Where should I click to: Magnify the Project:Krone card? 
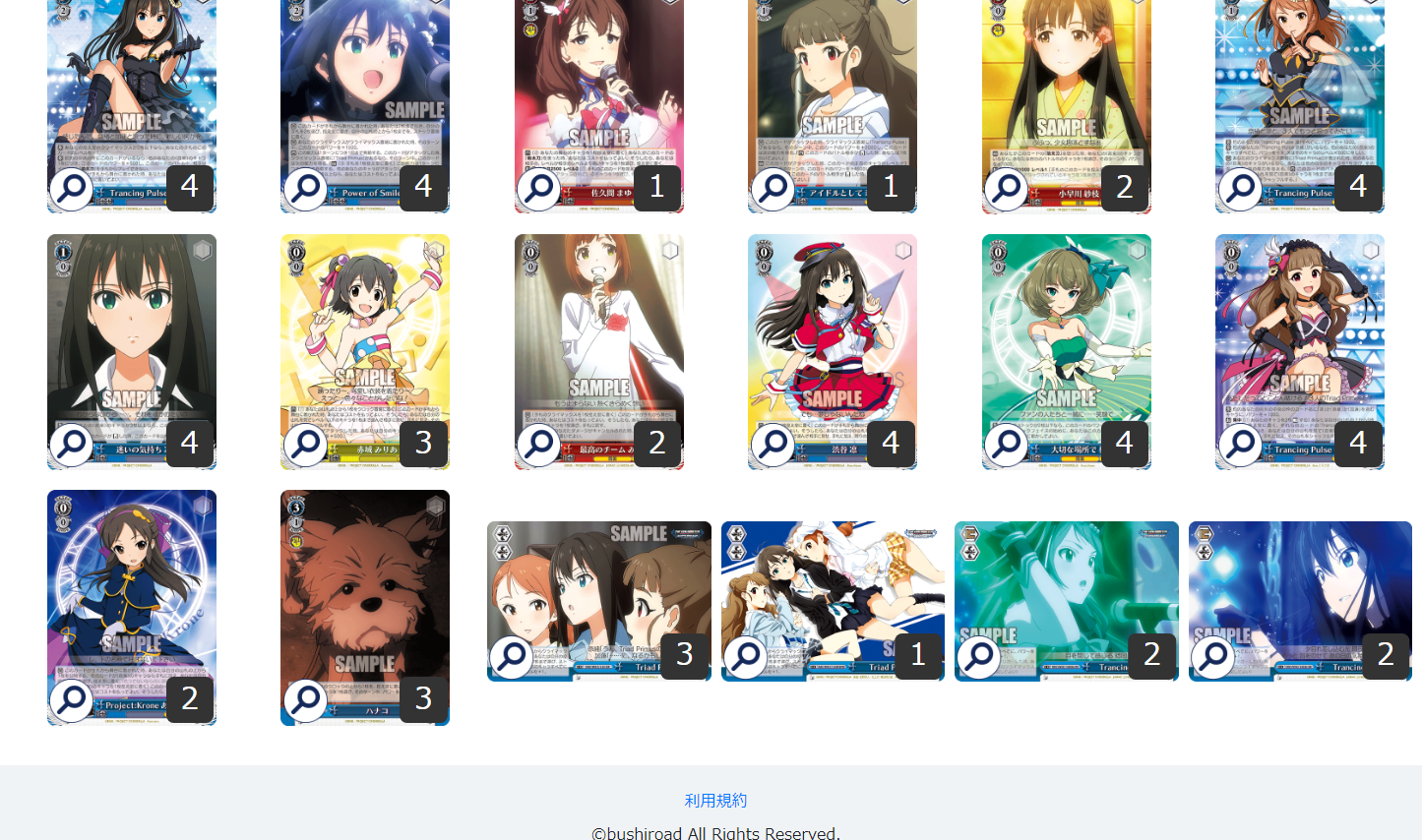[72, 700]
